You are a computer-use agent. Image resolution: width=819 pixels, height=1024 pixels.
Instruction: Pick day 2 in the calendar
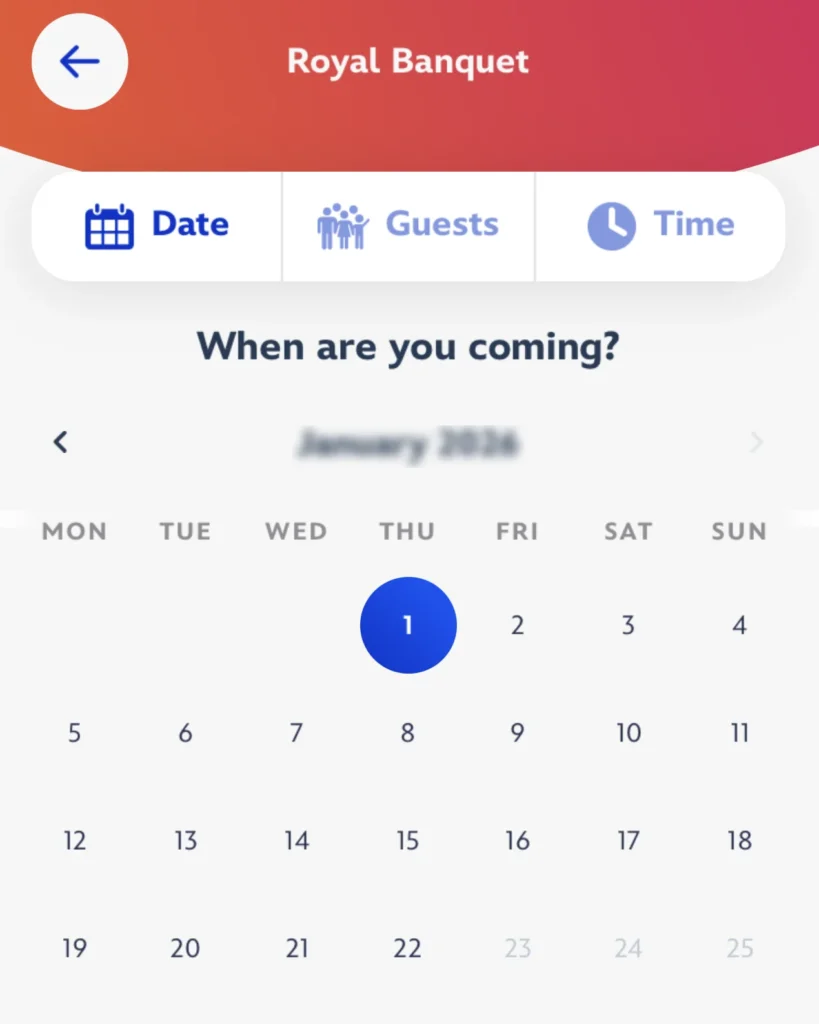click(x=517, y=626)
